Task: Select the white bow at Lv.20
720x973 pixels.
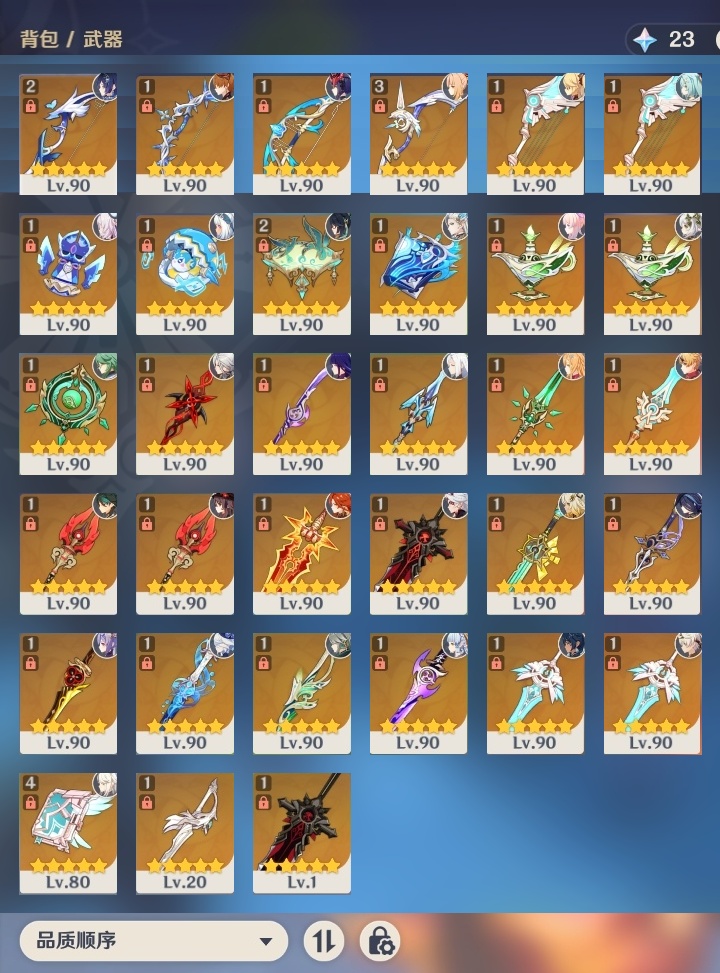Action: tap(185, 830)
